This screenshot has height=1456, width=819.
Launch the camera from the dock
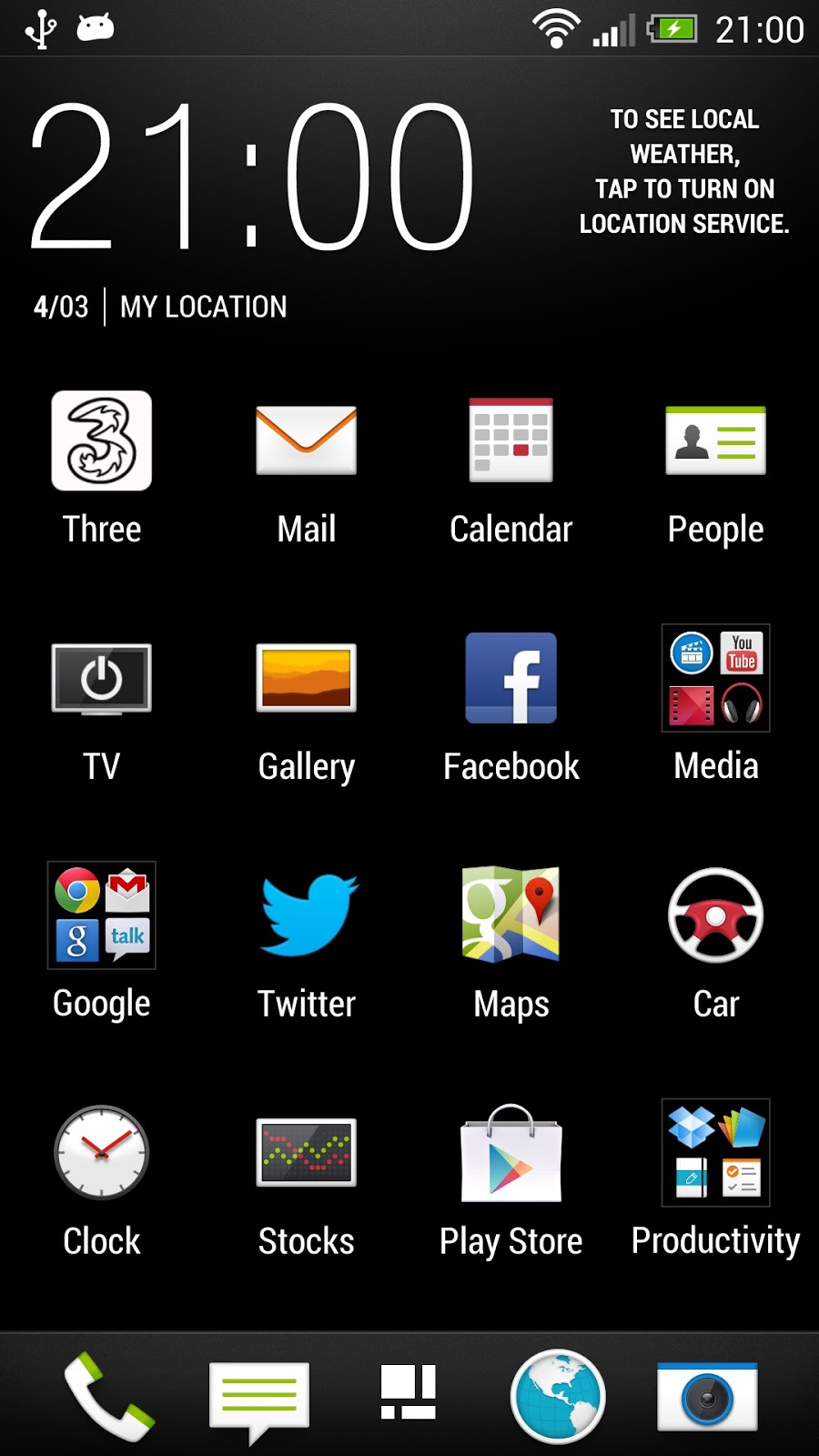click(x=708, y=1397)
